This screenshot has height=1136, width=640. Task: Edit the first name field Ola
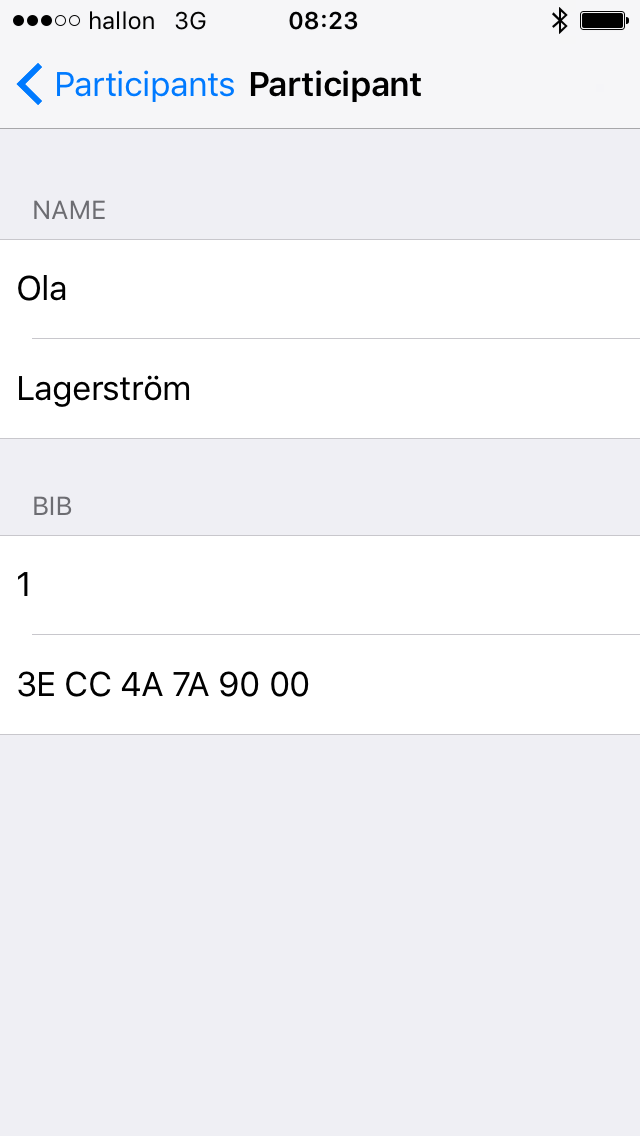click(320, 289)
